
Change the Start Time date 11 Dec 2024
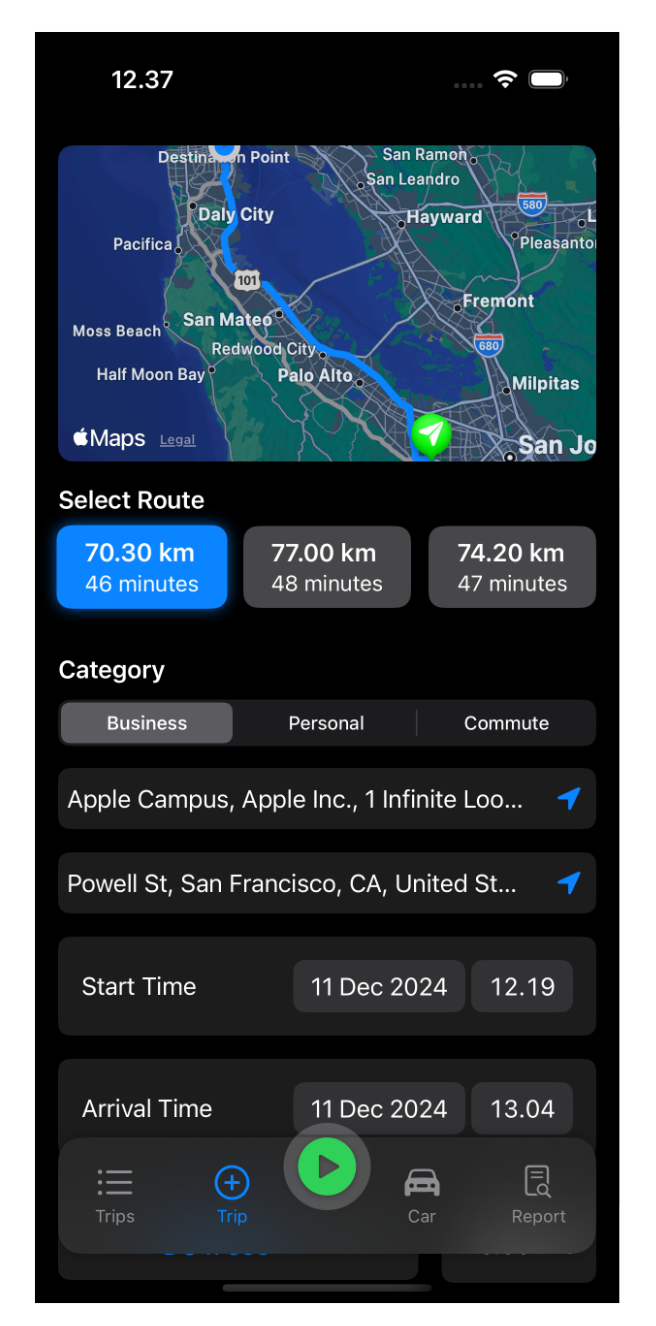coord(379,986)
